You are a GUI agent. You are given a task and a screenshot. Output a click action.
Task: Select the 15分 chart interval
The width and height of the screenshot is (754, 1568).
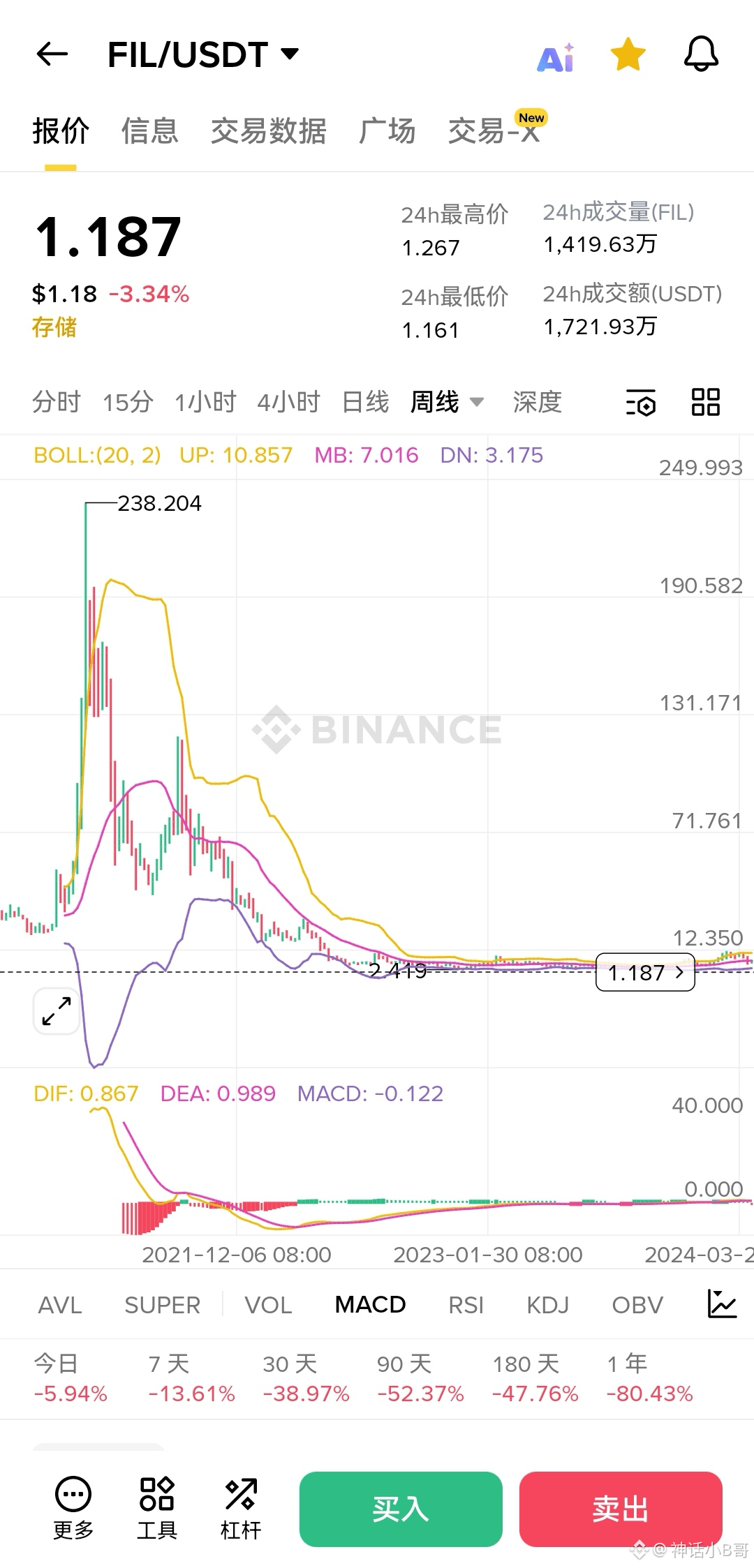(x=128, y=402)
